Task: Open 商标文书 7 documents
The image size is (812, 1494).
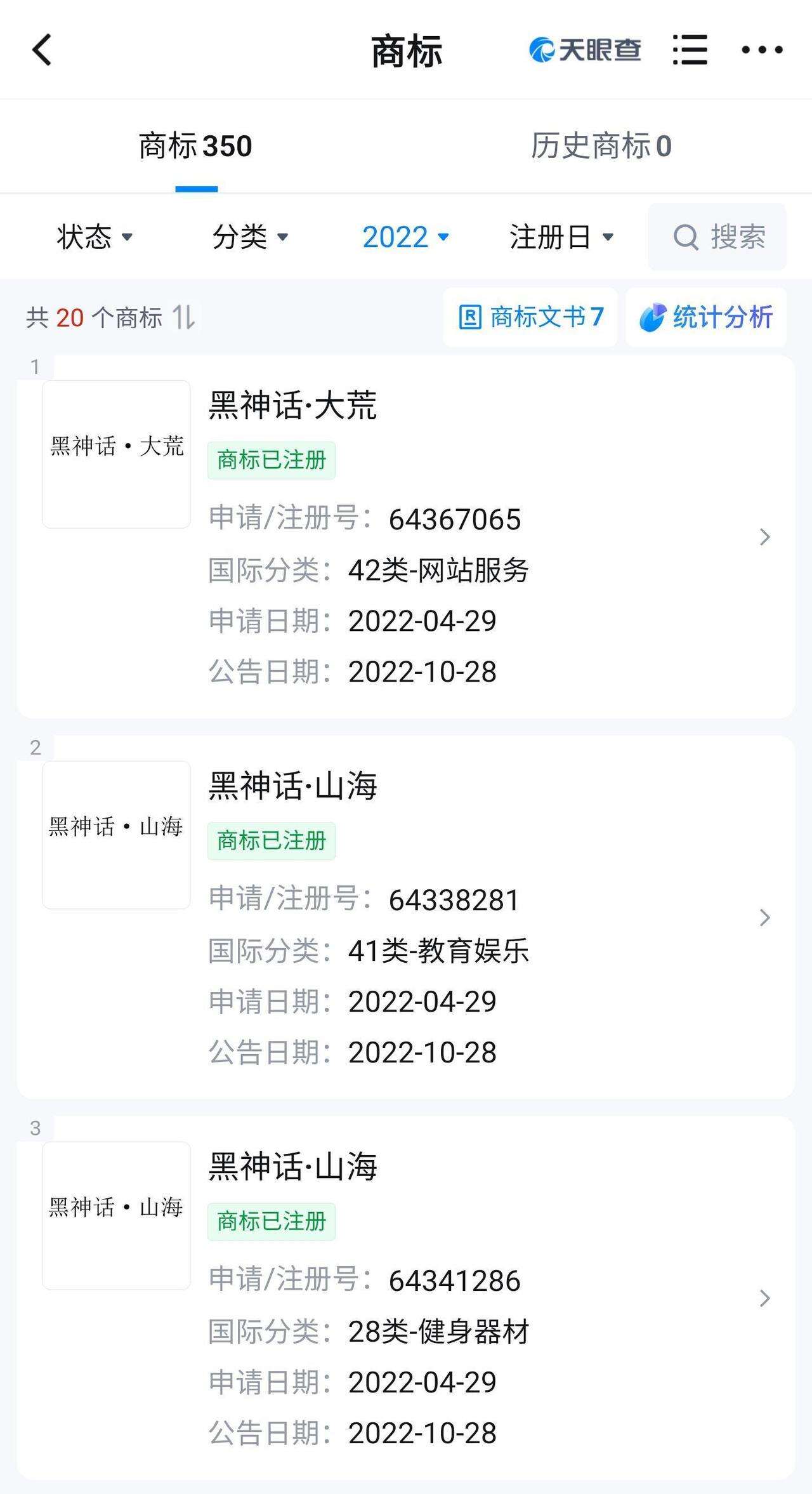Action: point(530,317)
